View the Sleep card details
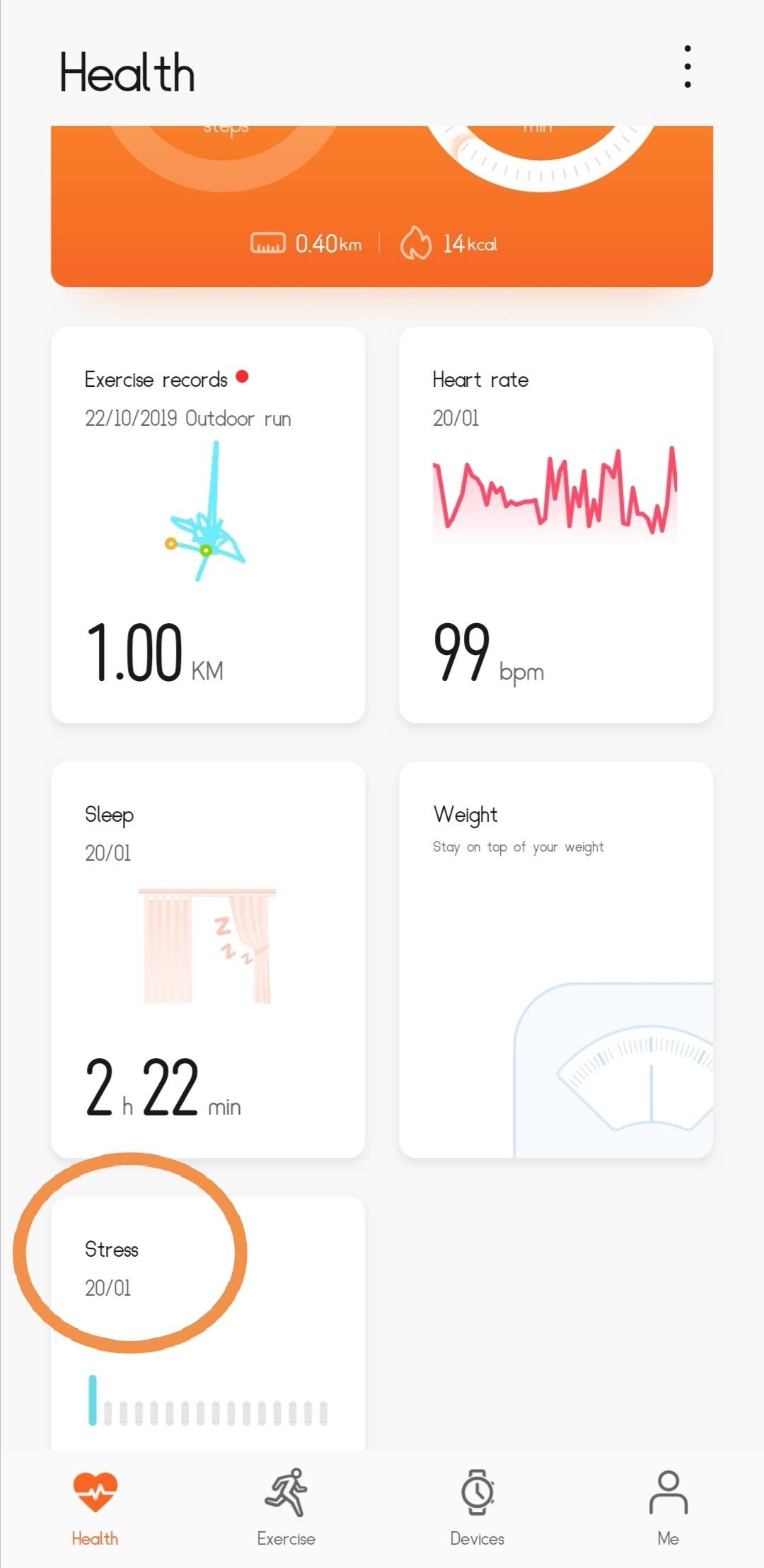764x1568 pixels. tap(207, 955)
